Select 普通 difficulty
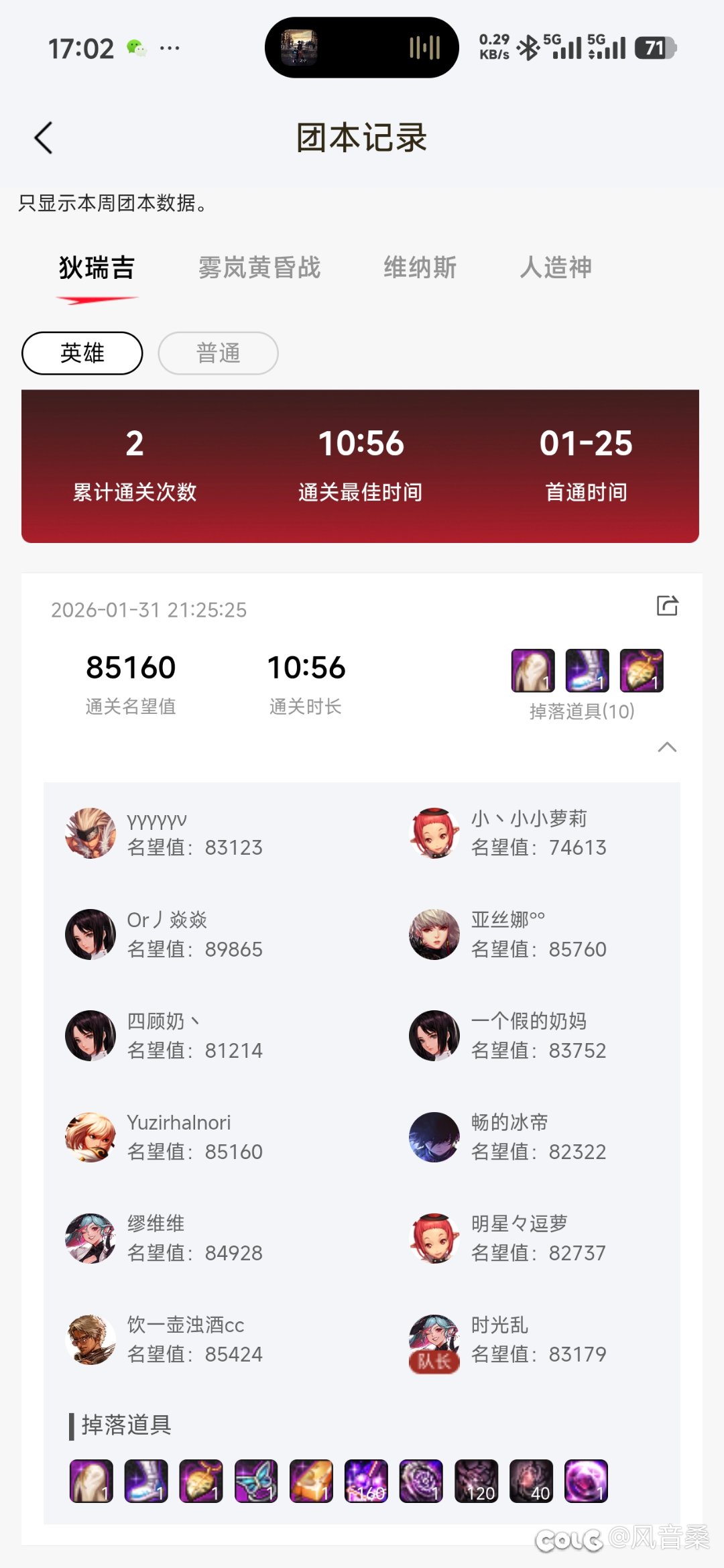This screenshot has width=724, height=1568. (x=218, y=353)
